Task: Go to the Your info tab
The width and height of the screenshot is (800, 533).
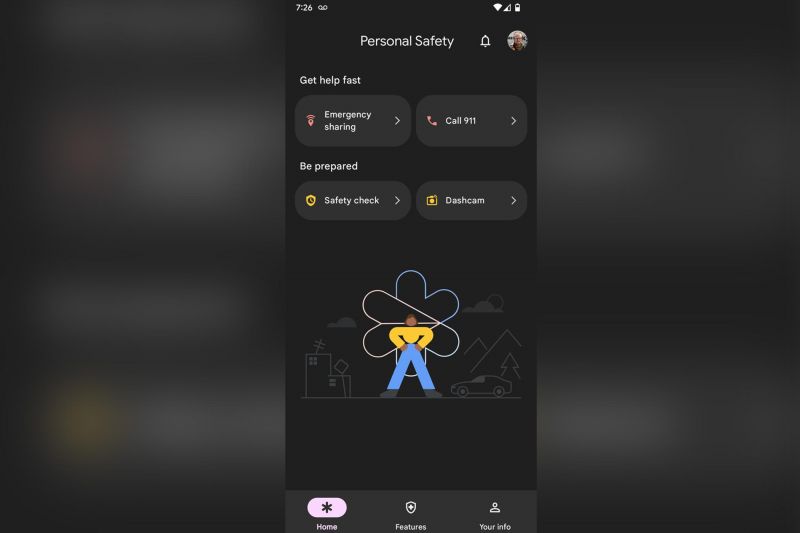Action: [x=494, y=514]
